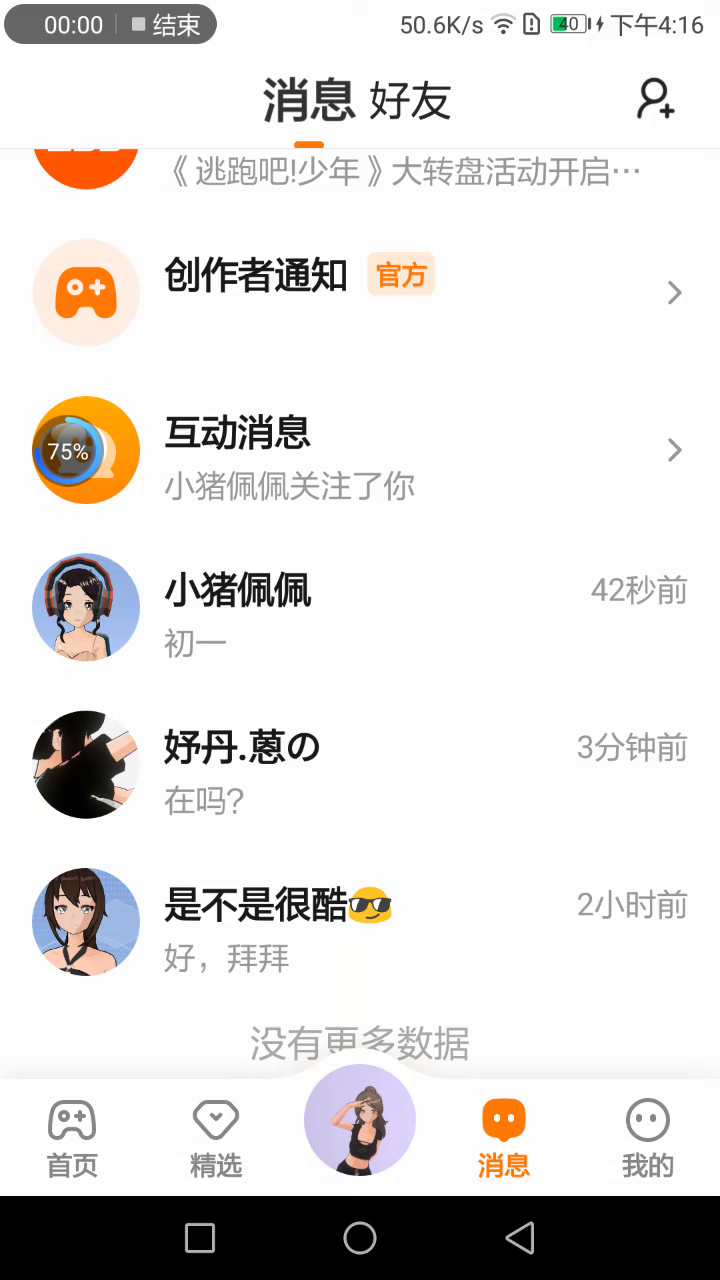Open the 我的 profile tab
Screen dimensions: 720x1280
point(648,1139)
